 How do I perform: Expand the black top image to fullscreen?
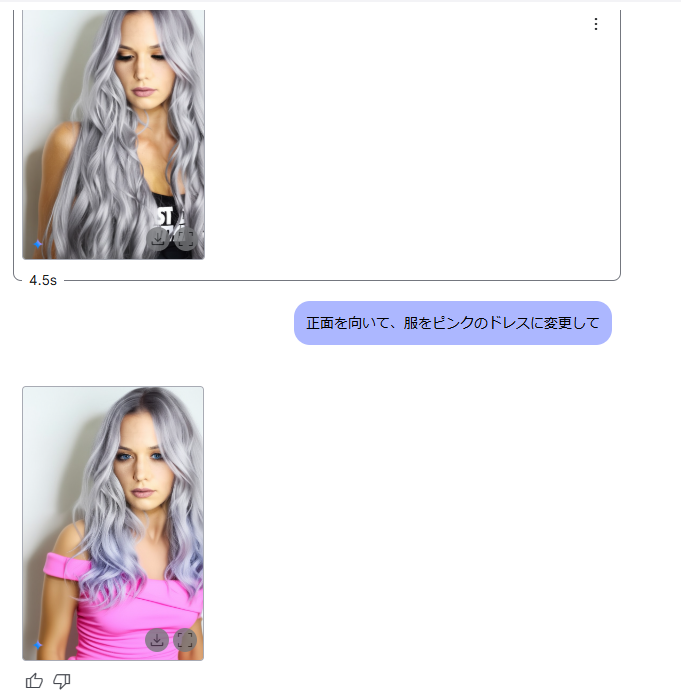[185, 238]
